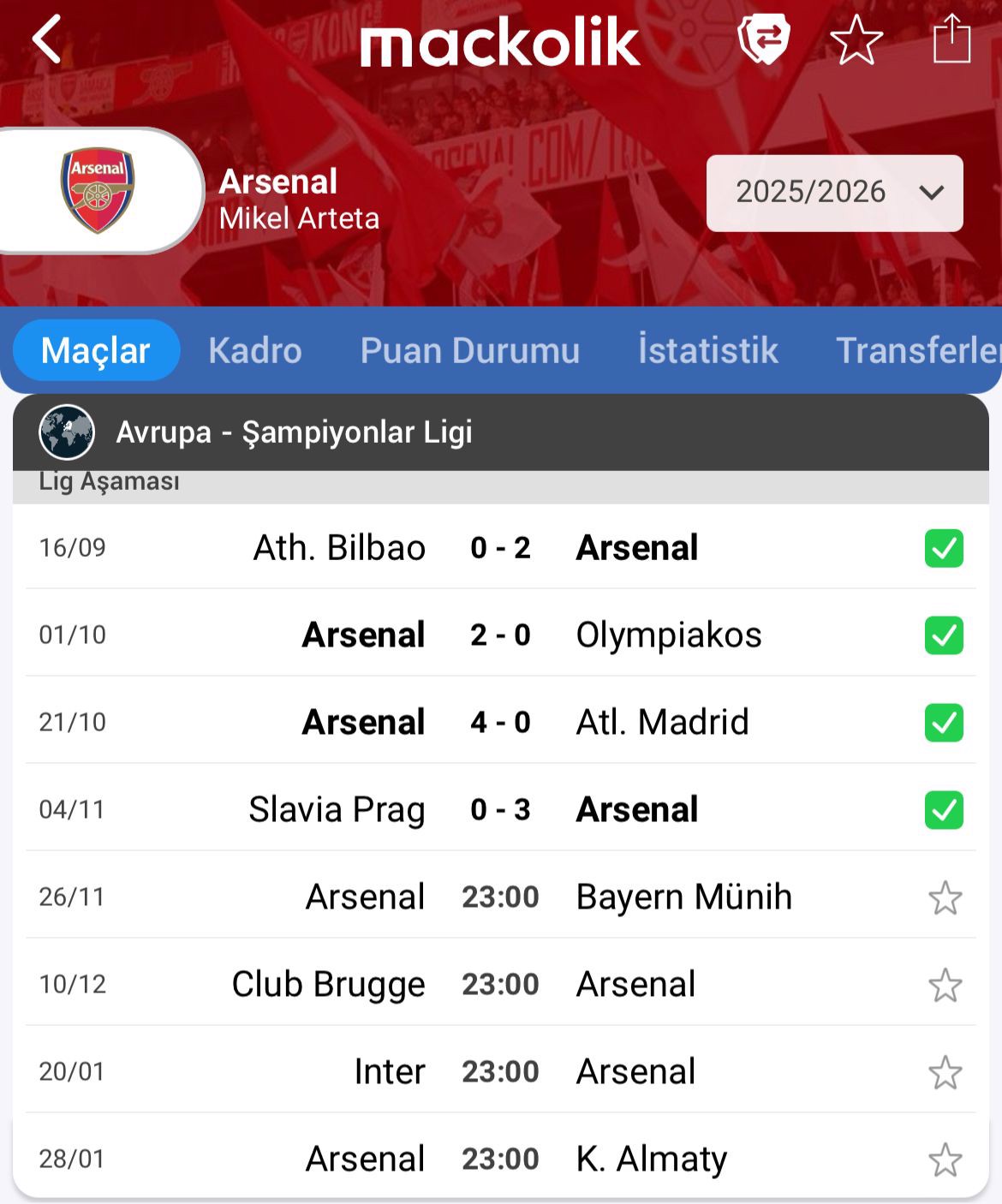Select the Transferler tab

916,351
